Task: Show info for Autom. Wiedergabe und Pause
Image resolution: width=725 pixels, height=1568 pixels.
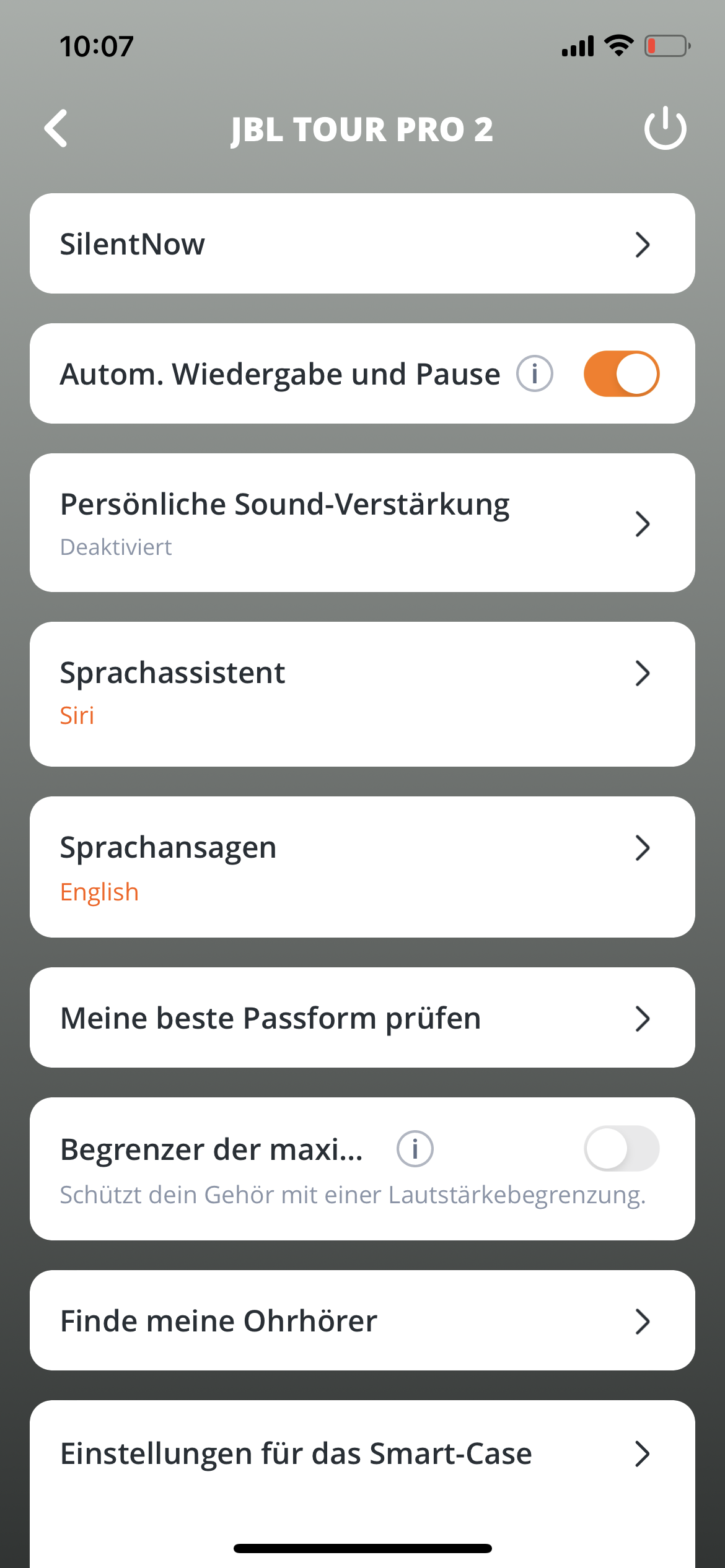Action: point(534,373)
